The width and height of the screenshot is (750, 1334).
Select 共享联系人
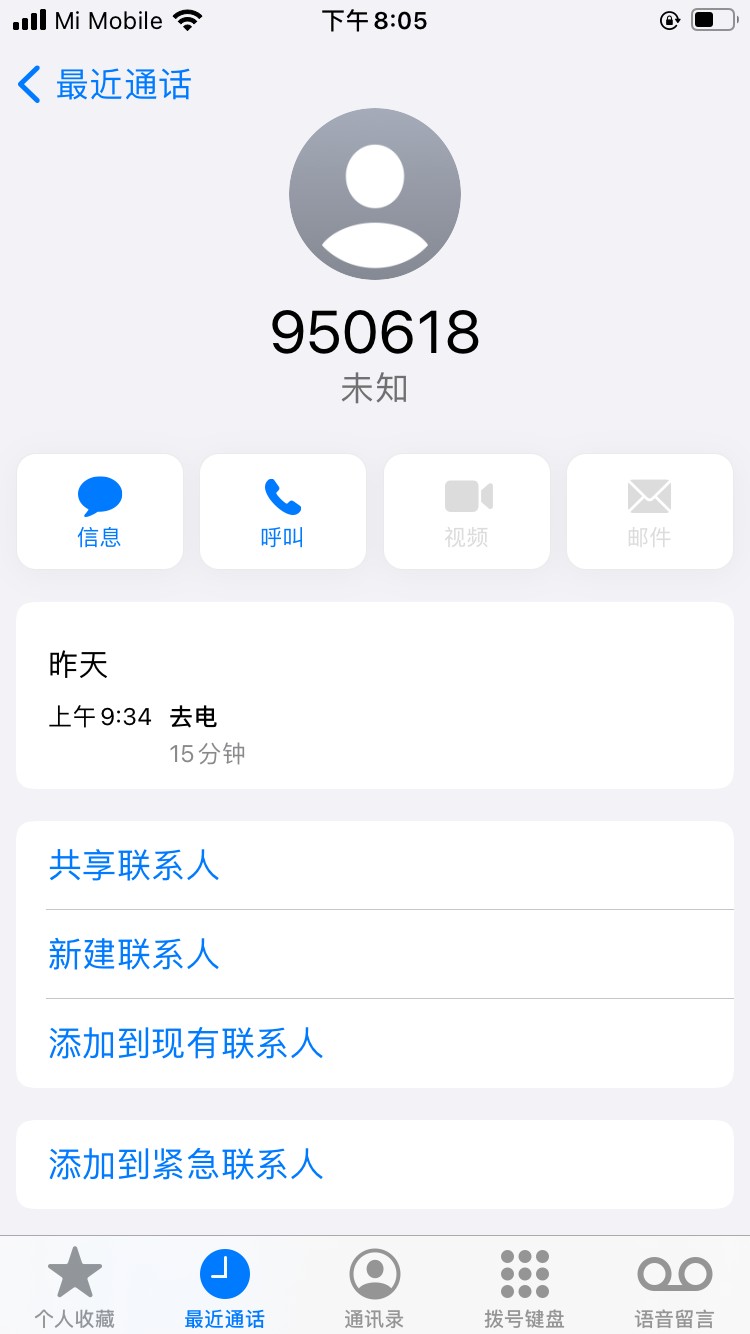[x=134, y=865]
